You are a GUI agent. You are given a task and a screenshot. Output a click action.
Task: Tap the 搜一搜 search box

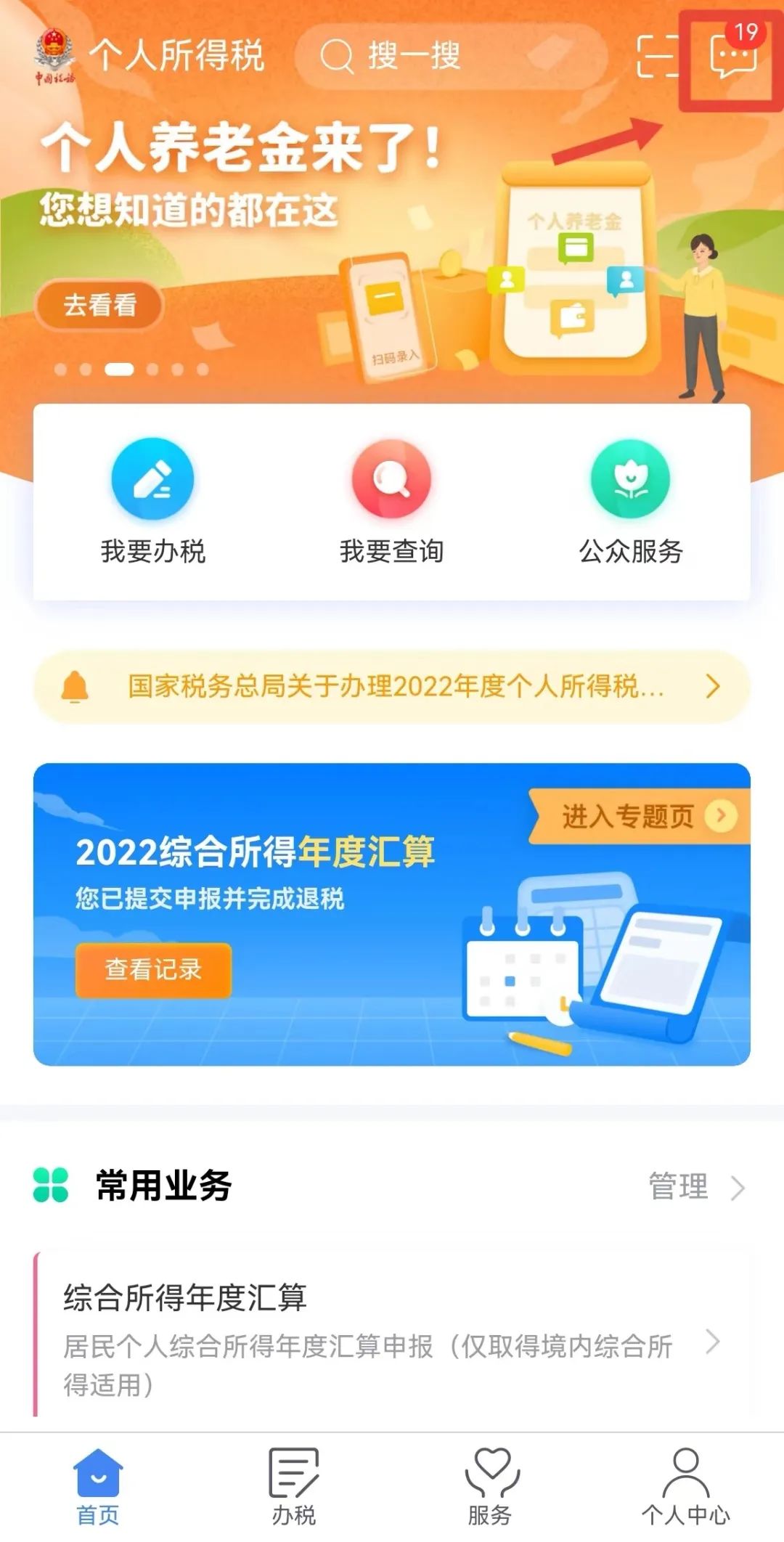click(x=450, y=56)
